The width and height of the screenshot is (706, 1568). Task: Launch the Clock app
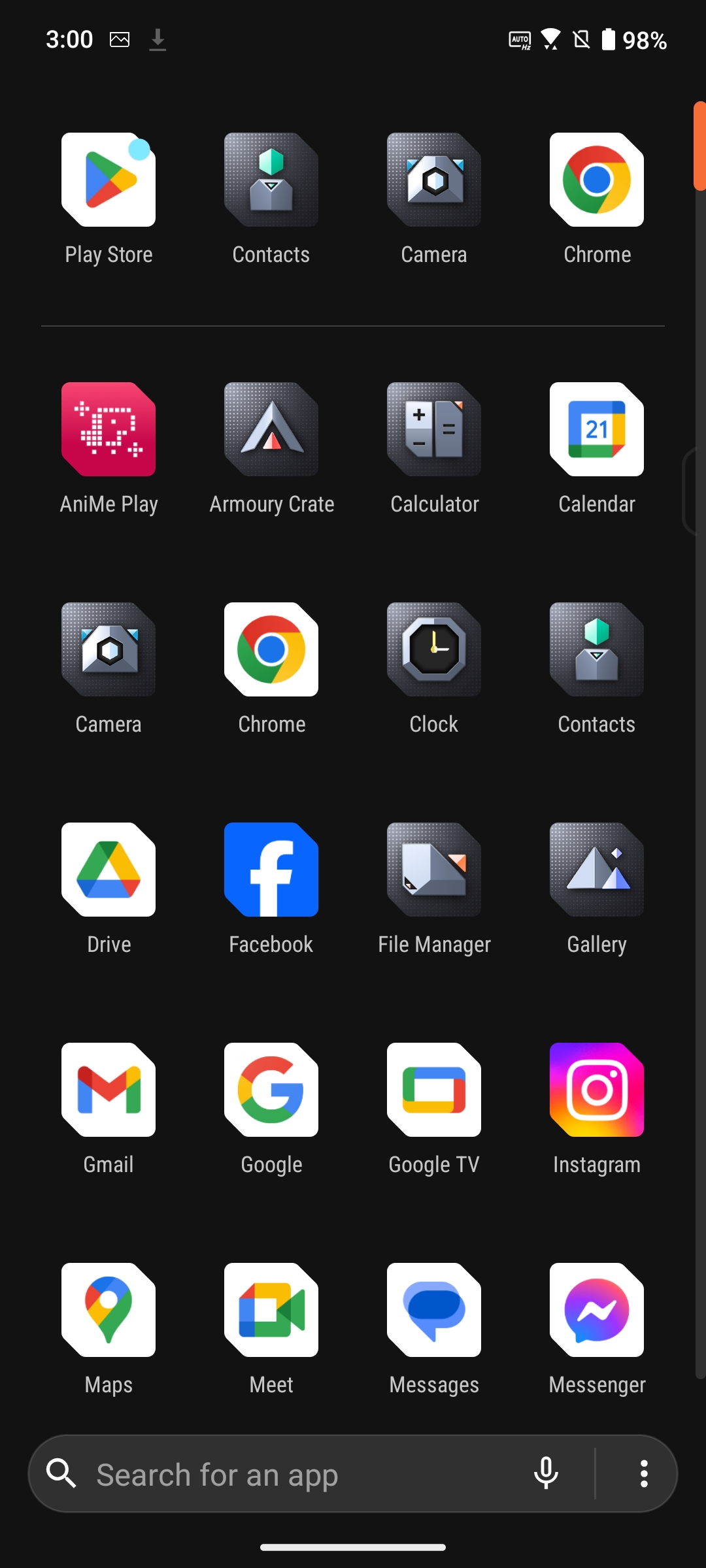click(x=434, y=650)
